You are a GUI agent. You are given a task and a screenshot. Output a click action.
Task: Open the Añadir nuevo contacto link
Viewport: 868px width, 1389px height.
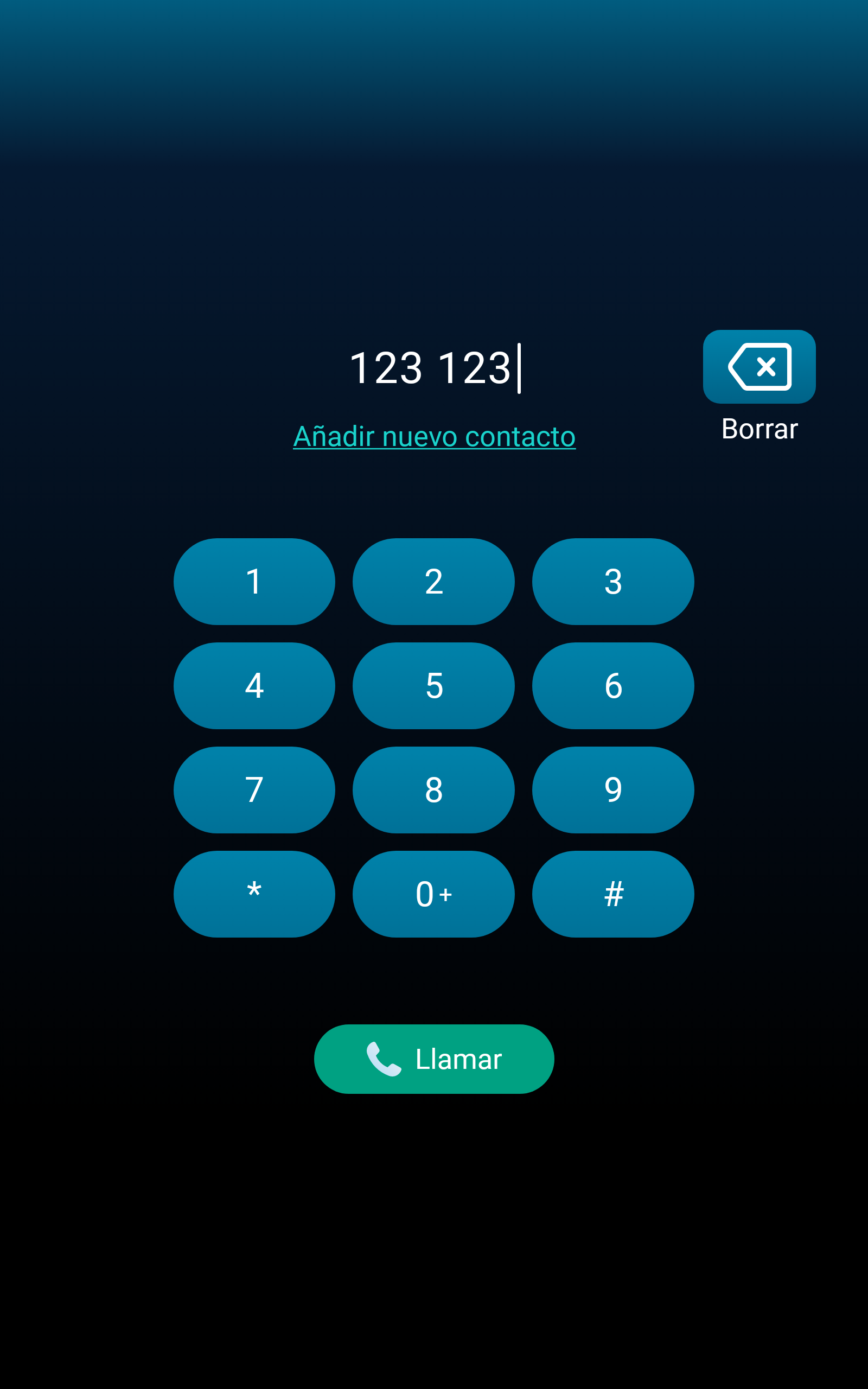point(434,437)
